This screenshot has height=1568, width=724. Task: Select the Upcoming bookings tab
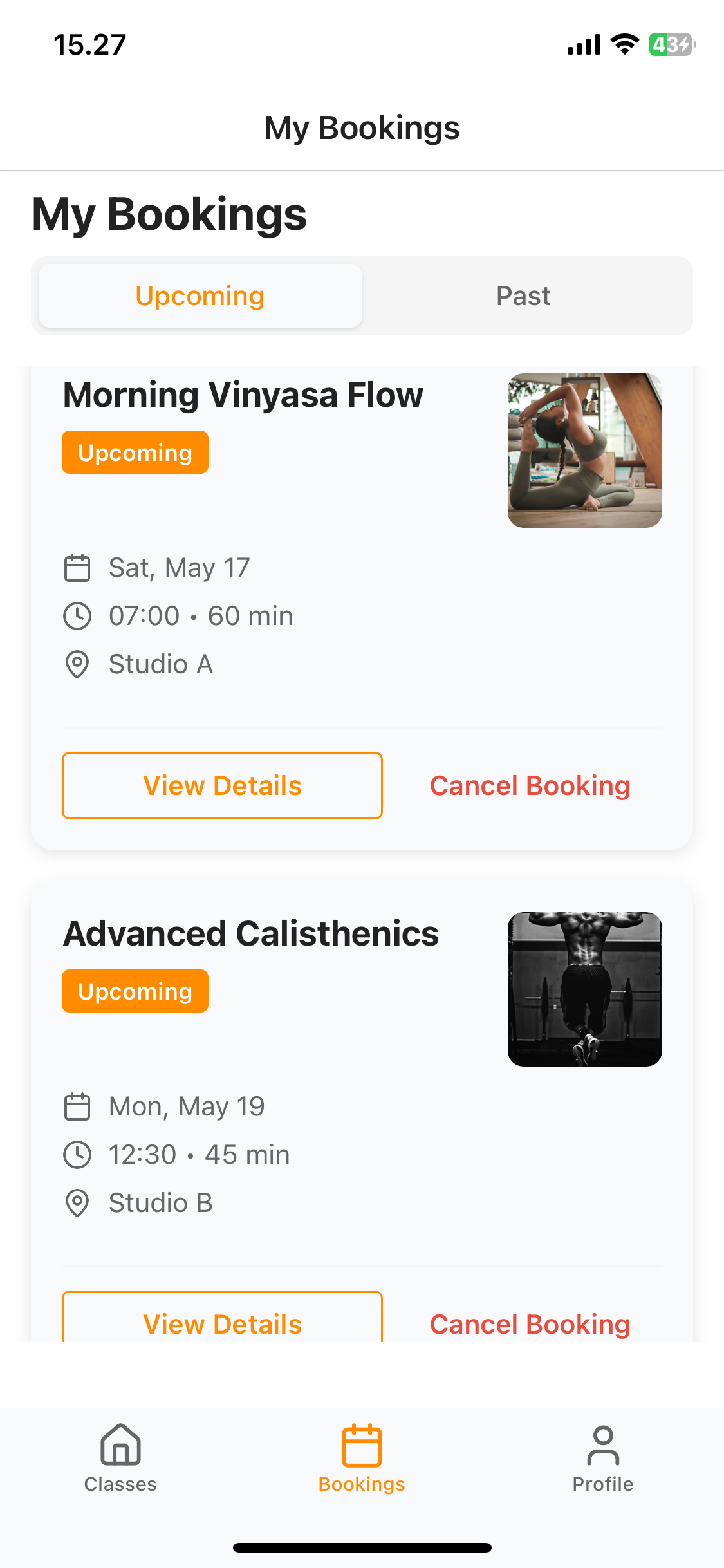[x=200, y=295]
